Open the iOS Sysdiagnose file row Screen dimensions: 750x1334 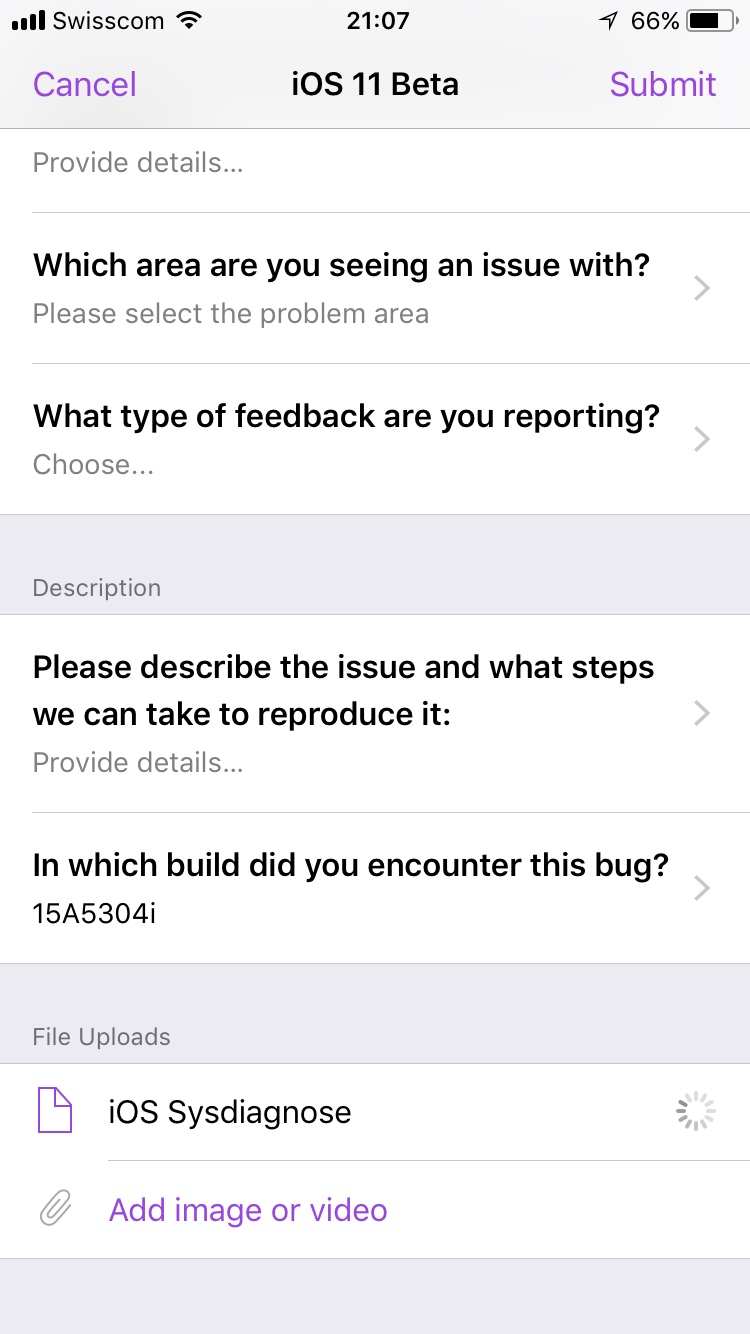tap(375, 1112)
